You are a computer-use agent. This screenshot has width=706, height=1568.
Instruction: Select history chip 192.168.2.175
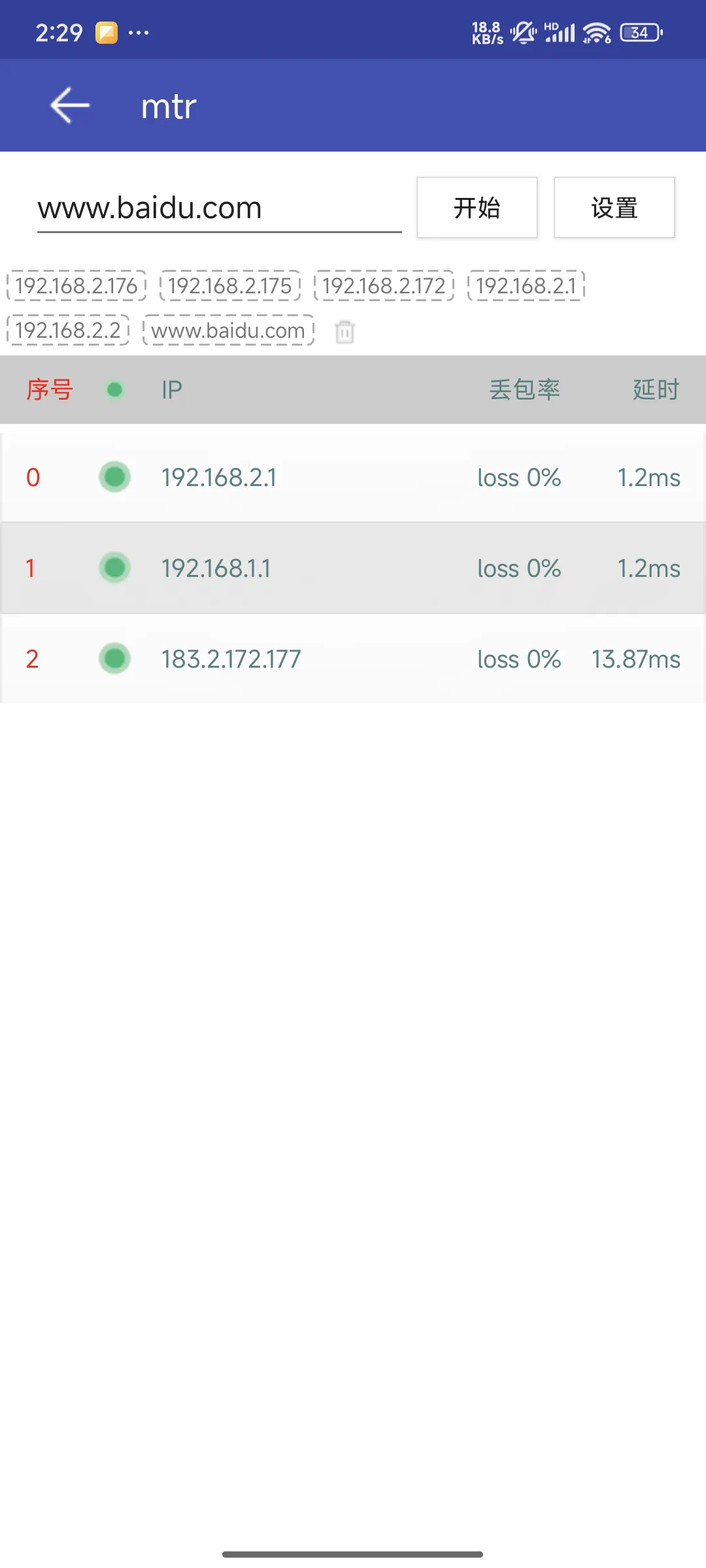click(x=230, y=286)
